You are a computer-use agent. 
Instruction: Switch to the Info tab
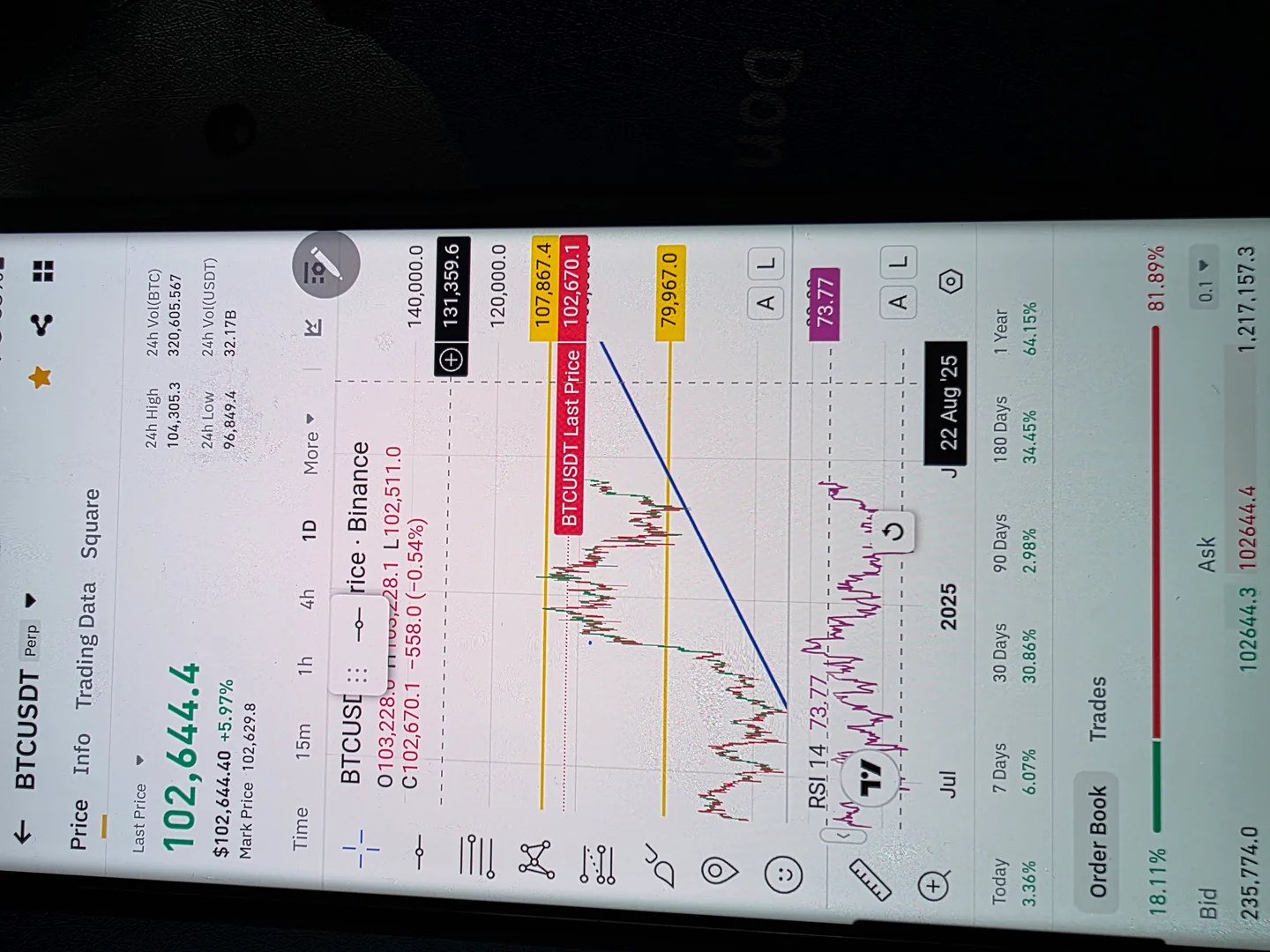81,754
